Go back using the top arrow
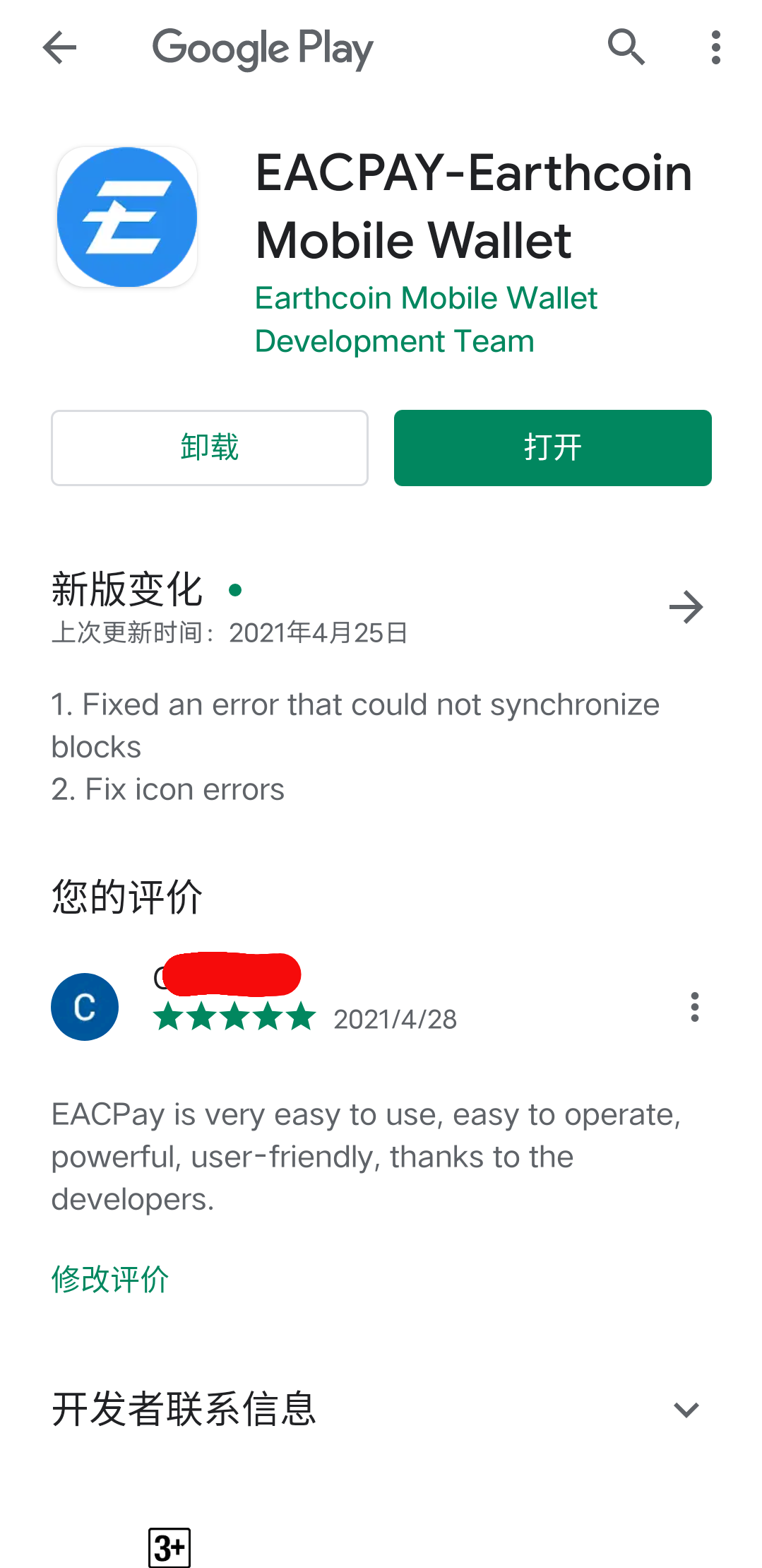 click(x=60, y=48)
